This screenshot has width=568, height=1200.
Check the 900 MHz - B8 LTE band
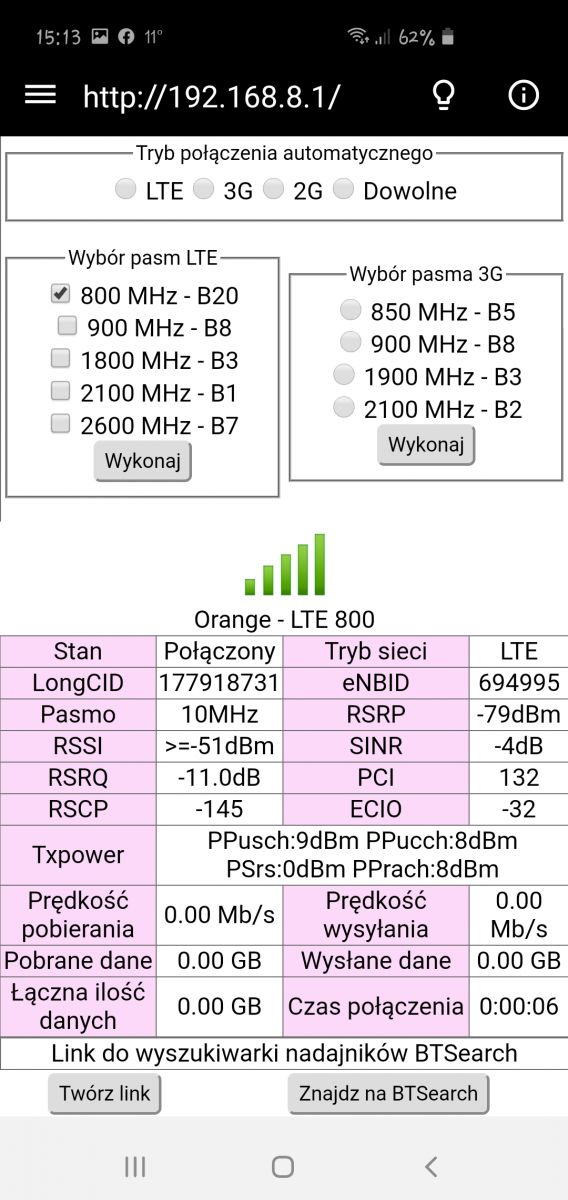67,325
